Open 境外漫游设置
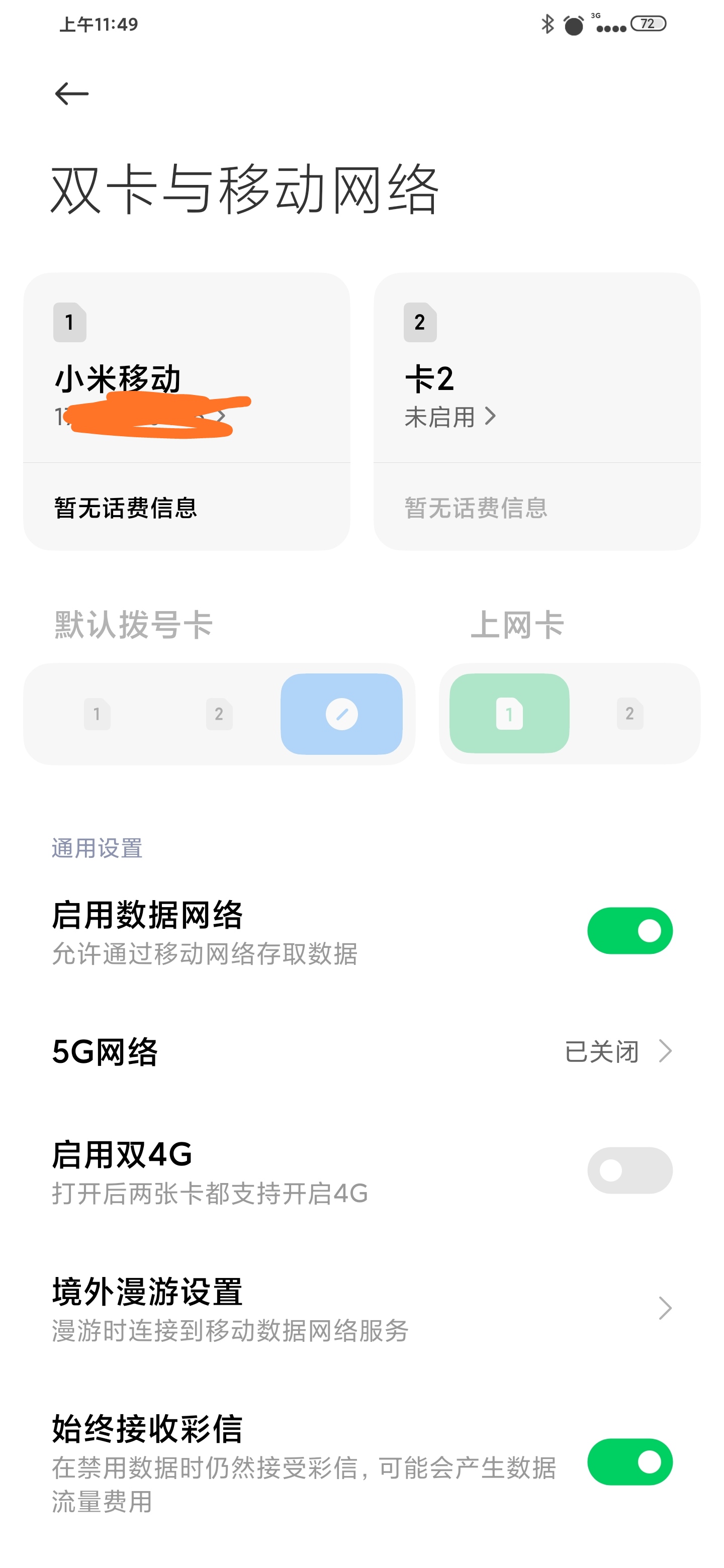Screen dimensions: 724x1568 [x=361, y=1308]
